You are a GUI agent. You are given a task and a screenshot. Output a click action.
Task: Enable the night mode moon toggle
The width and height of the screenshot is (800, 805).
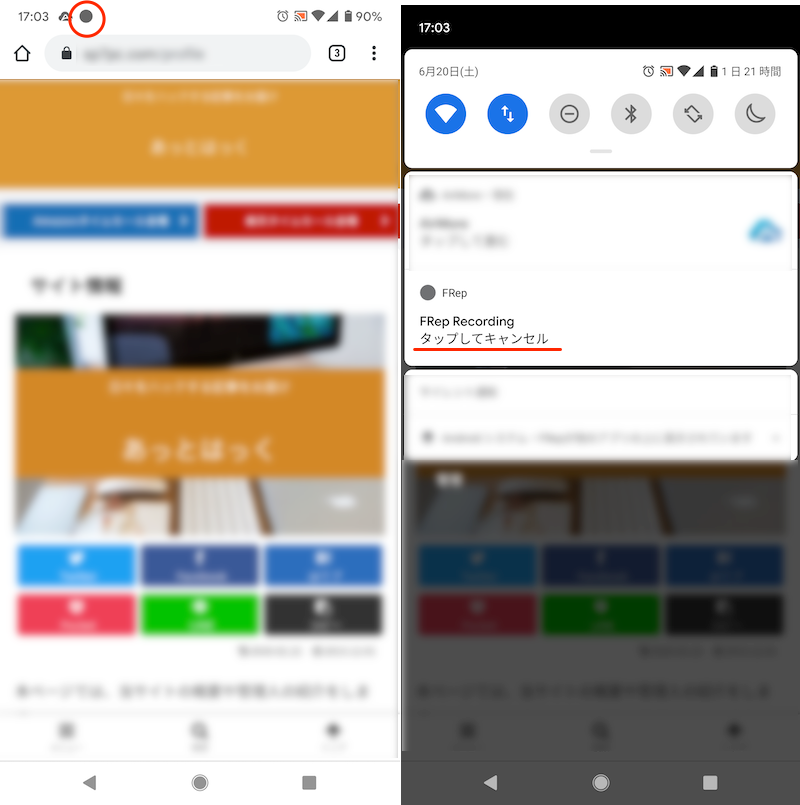tap(755, 114)
